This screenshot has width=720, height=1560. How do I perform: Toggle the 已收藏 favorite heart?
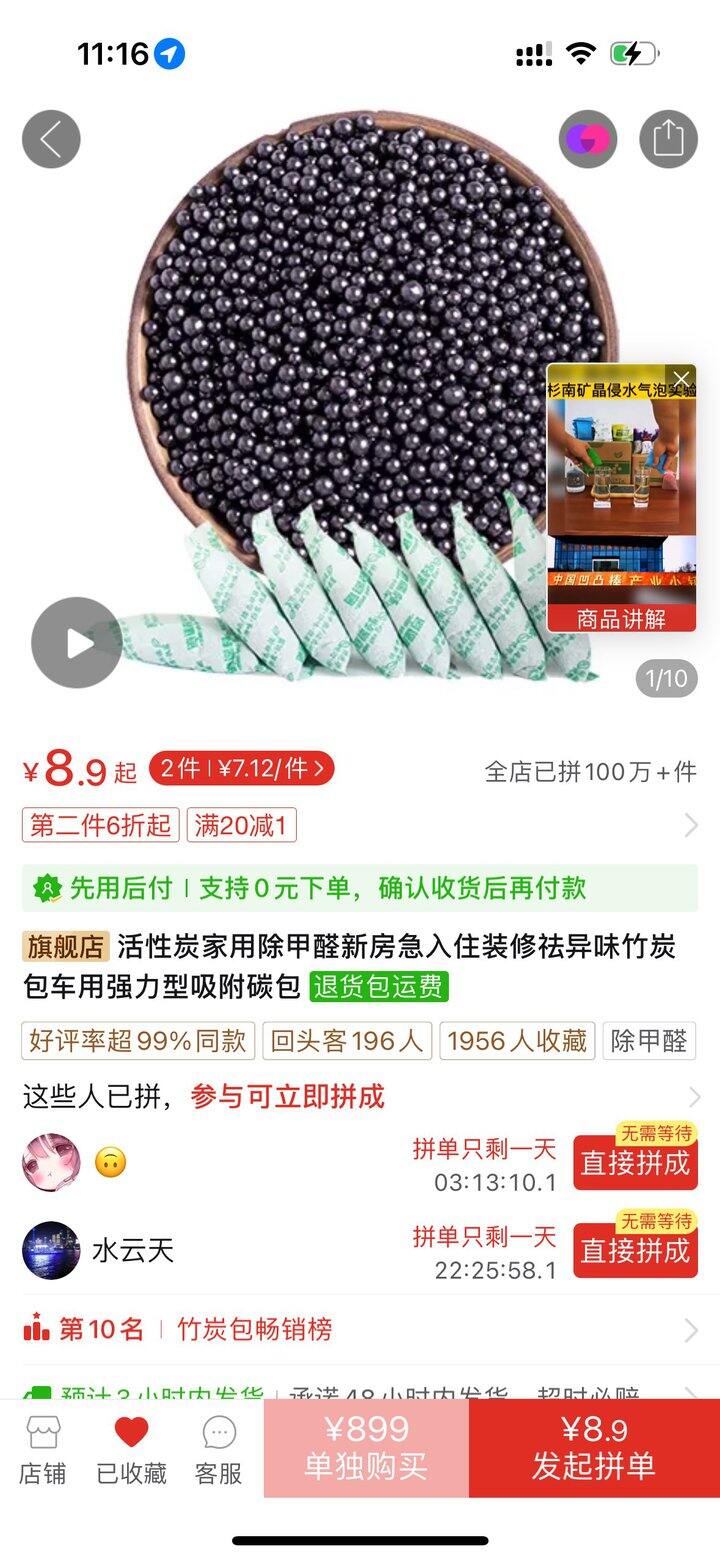pos(131,1448)
